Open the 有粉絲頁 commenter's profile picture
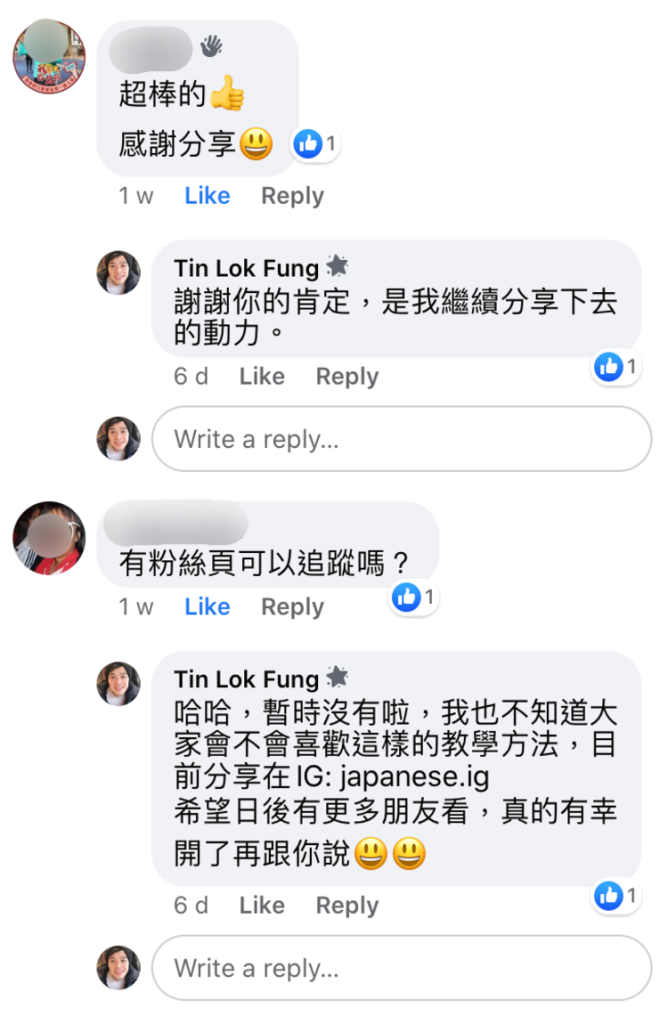The width and height of the screenshot is (668, 1024). (49, 538)
